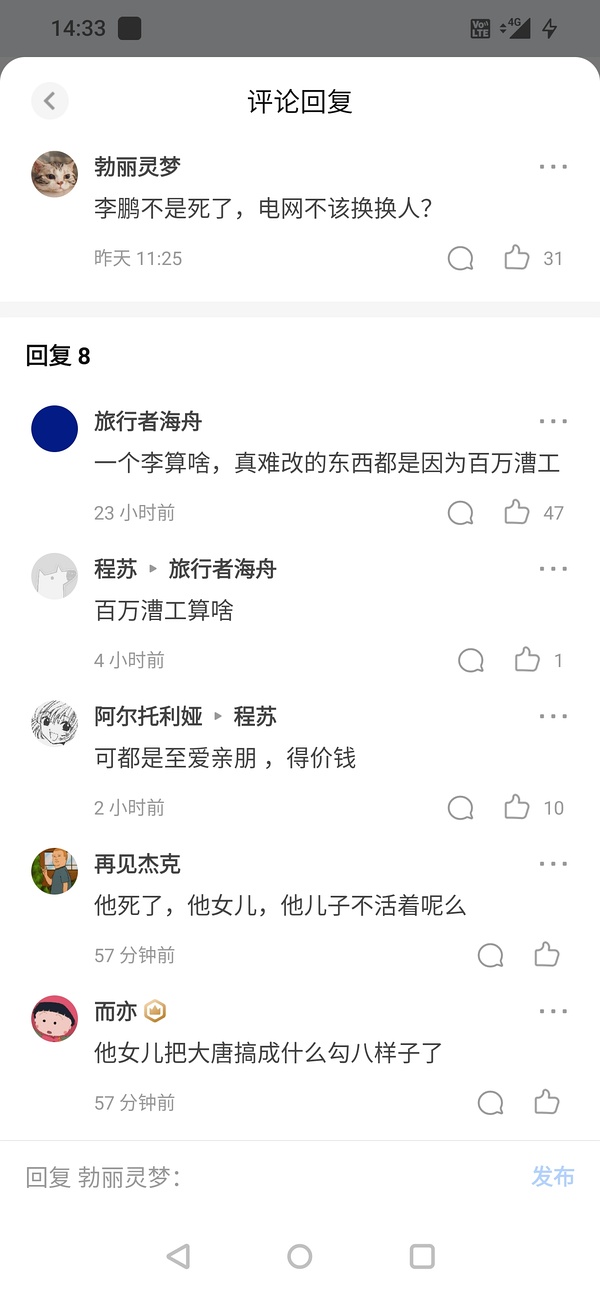Open the overflow menu on 而亦's reply
Viewport: 600px width, 1300px height.
[x=553, y=1011]
